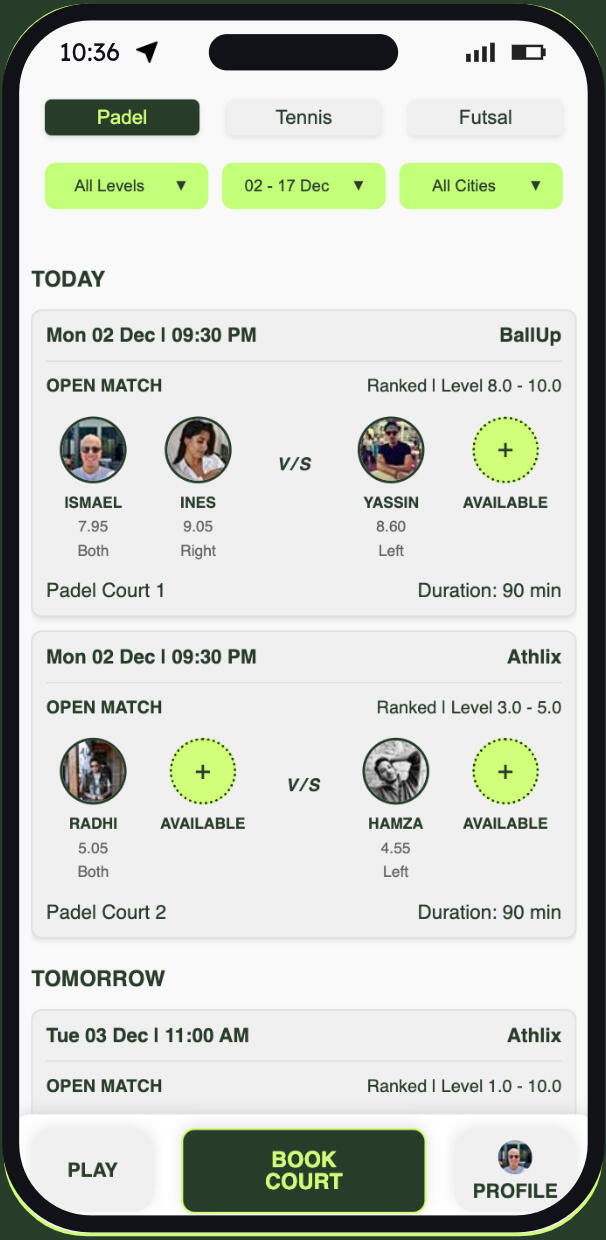
Task: Open Hamza's player avatar
Action: (x=395, y=772)
